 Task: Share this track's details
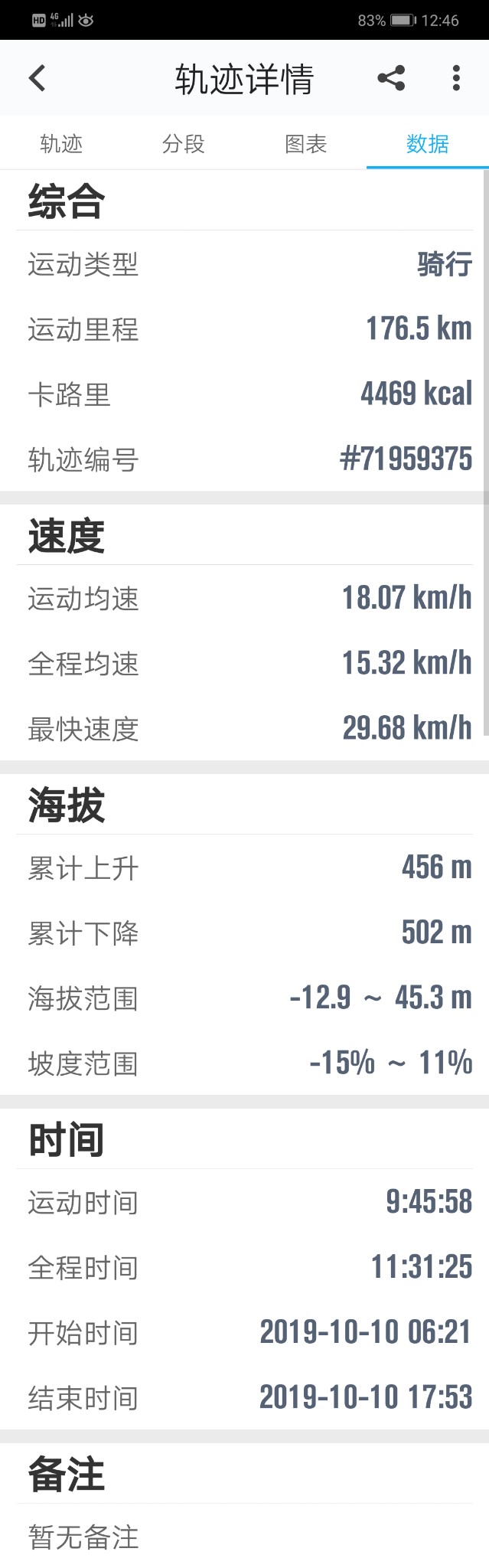pyautogui.click(x=391, y=78)
